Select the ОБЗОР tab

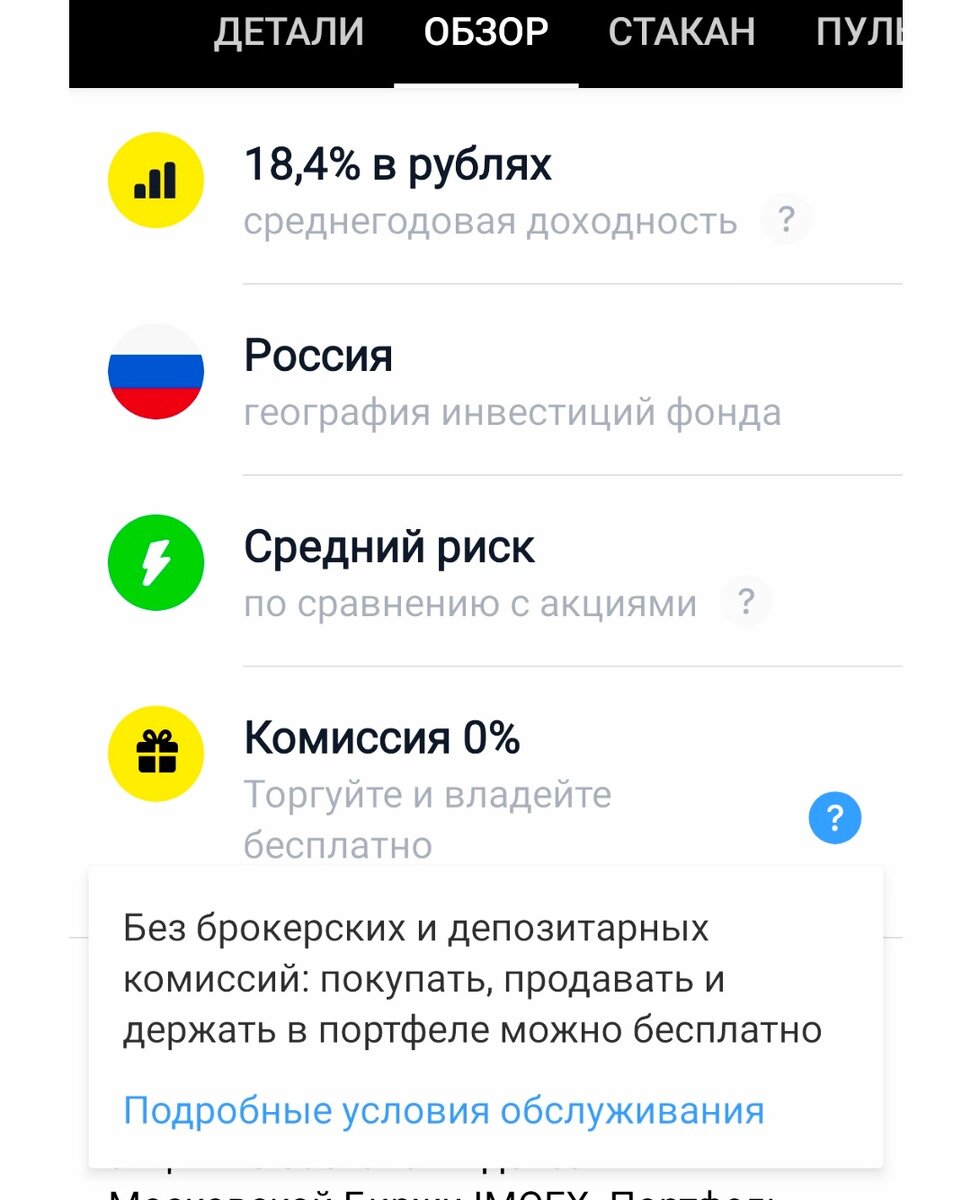[x=487, y=31]
